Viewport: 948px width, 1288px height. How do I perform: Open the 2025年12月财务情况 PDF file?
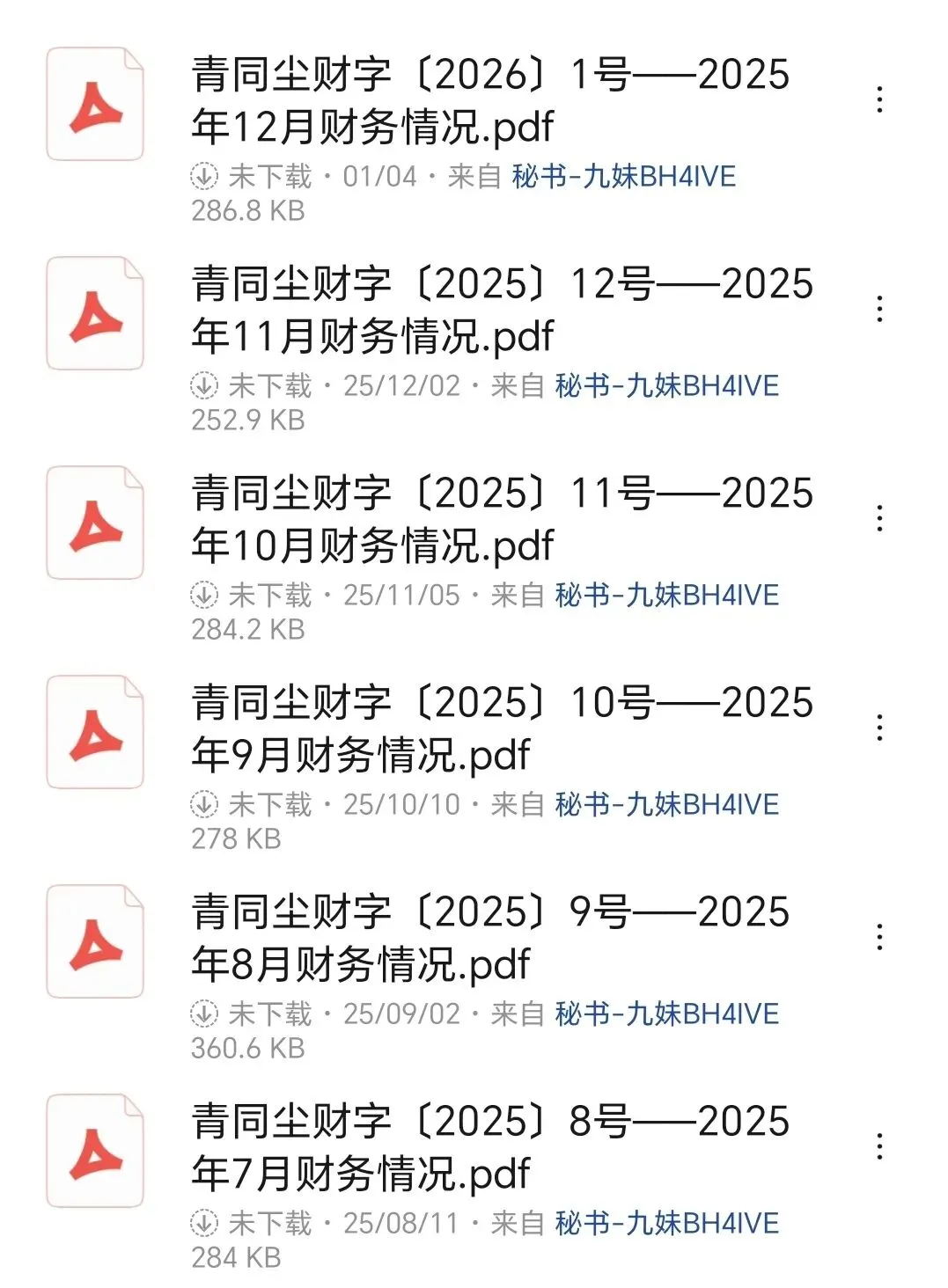[489, 100]
